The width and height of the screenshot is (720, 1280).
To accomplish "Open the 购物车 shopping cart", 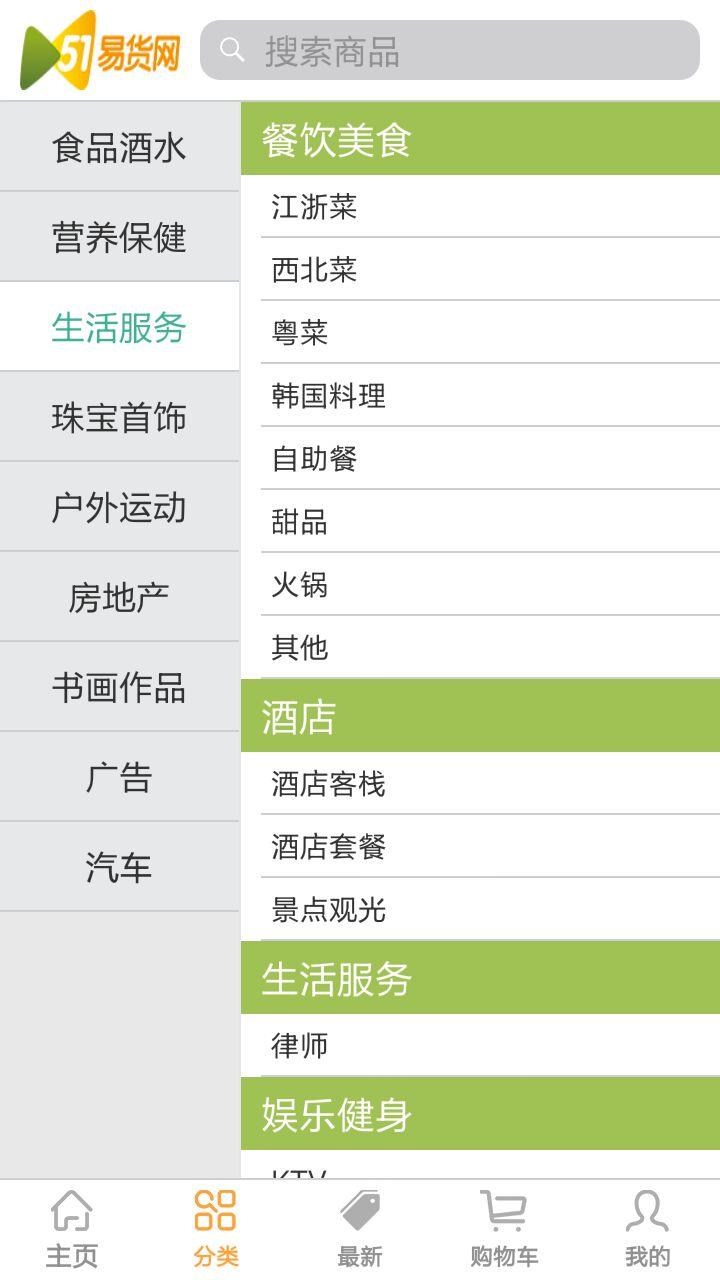I will (504, 1230).
